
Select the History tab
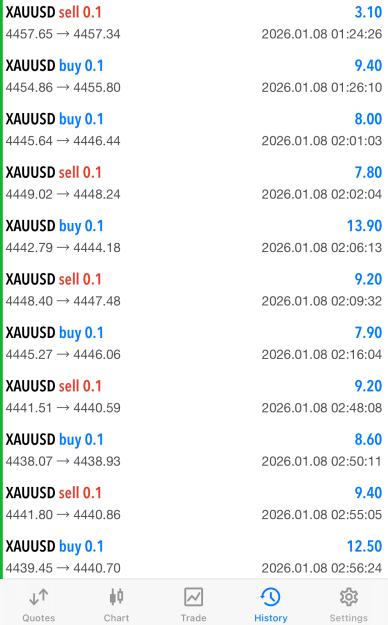pyautogui.click(x=271, y=604)
